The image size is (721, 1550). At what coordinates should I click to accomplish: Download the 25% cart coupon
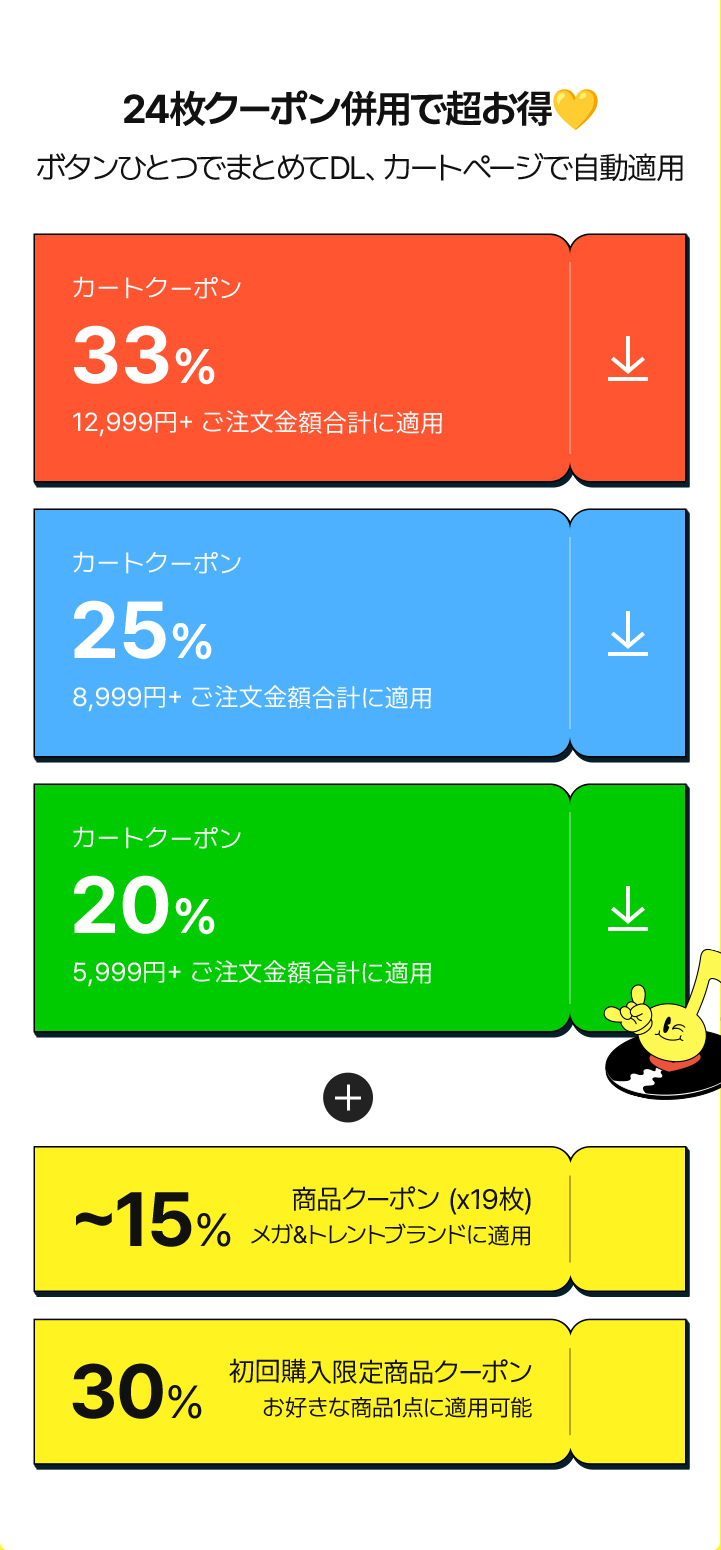pyautogui.click(x=628, y=634)
